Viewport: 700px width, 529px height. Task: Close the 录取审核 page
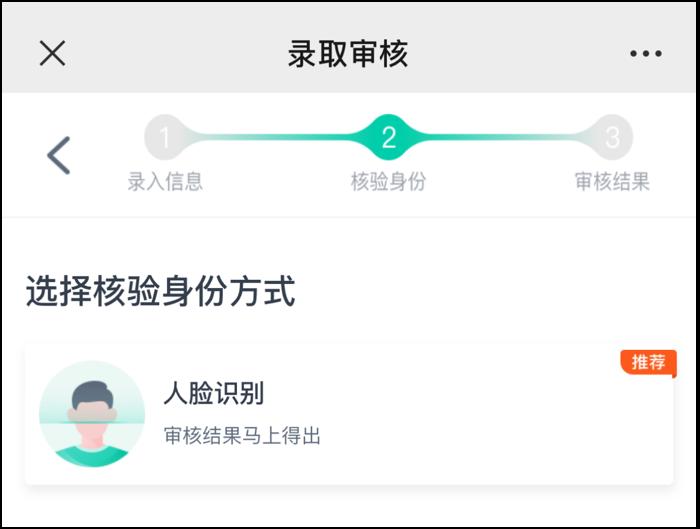click(x=52, y=53)
